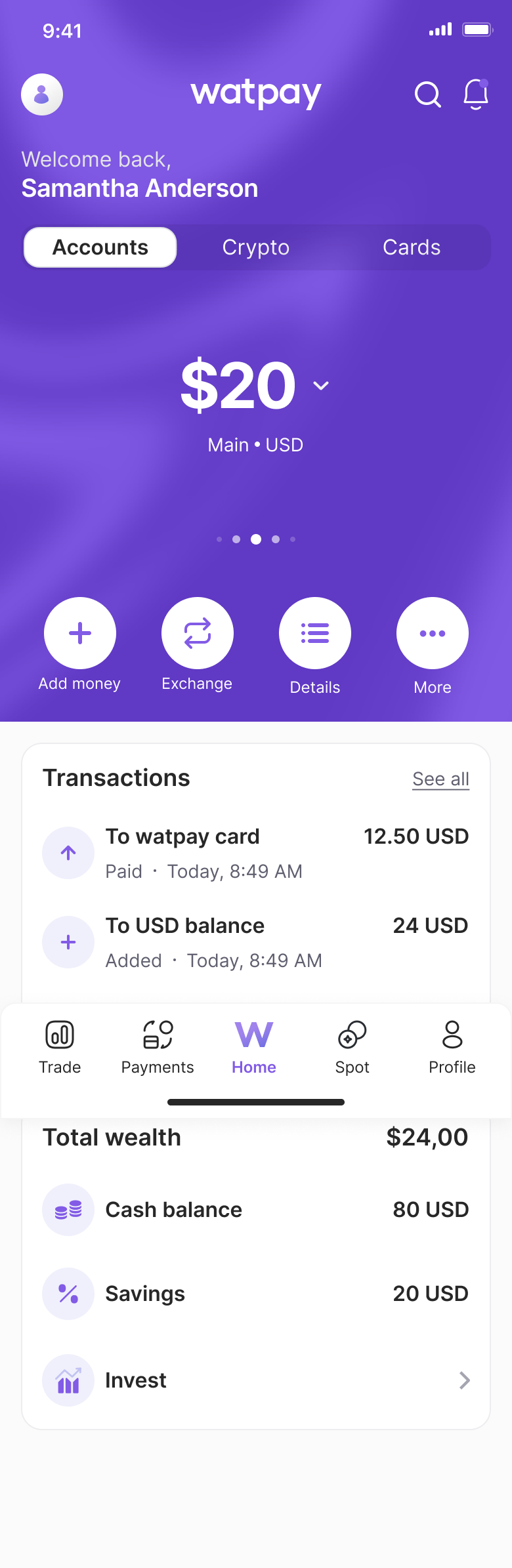
Task: Switch to the Crypto tab
Action: coord(256,247)
